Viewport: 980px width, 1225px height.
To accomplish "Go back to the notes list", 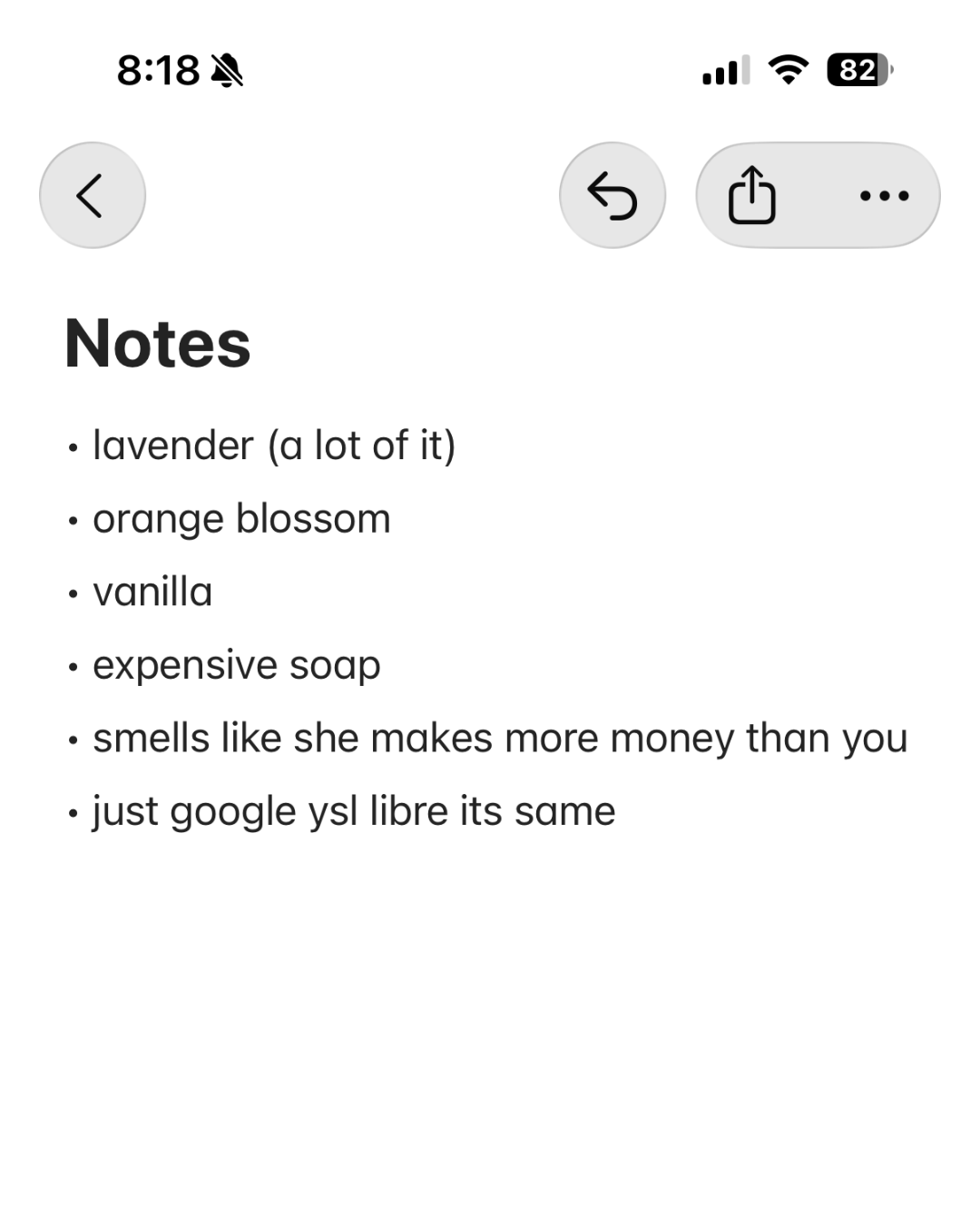I will (x=92, y=195).
